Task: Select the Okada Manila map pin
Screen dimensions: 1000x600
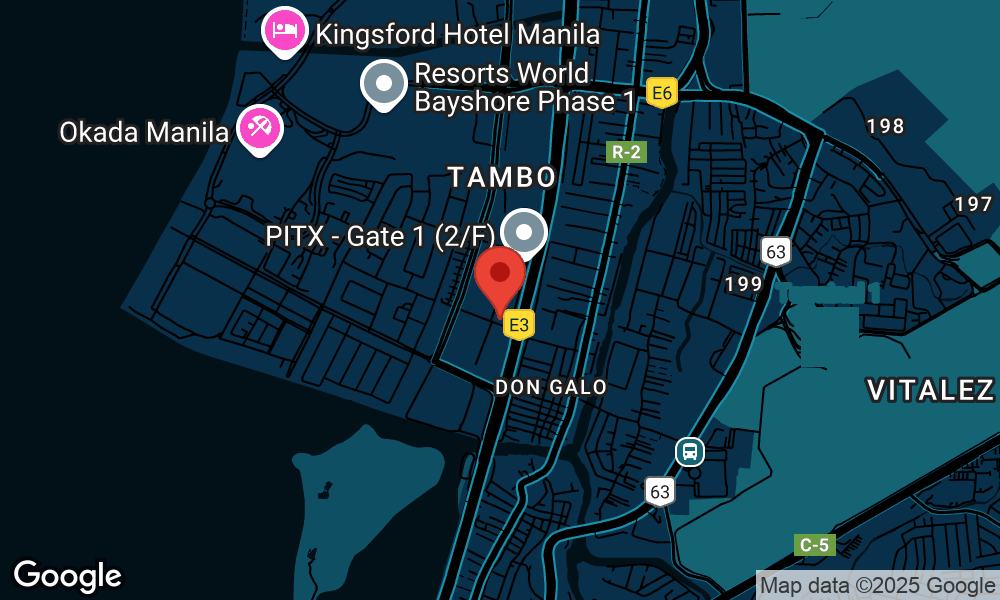Action: tap(259, 129)
